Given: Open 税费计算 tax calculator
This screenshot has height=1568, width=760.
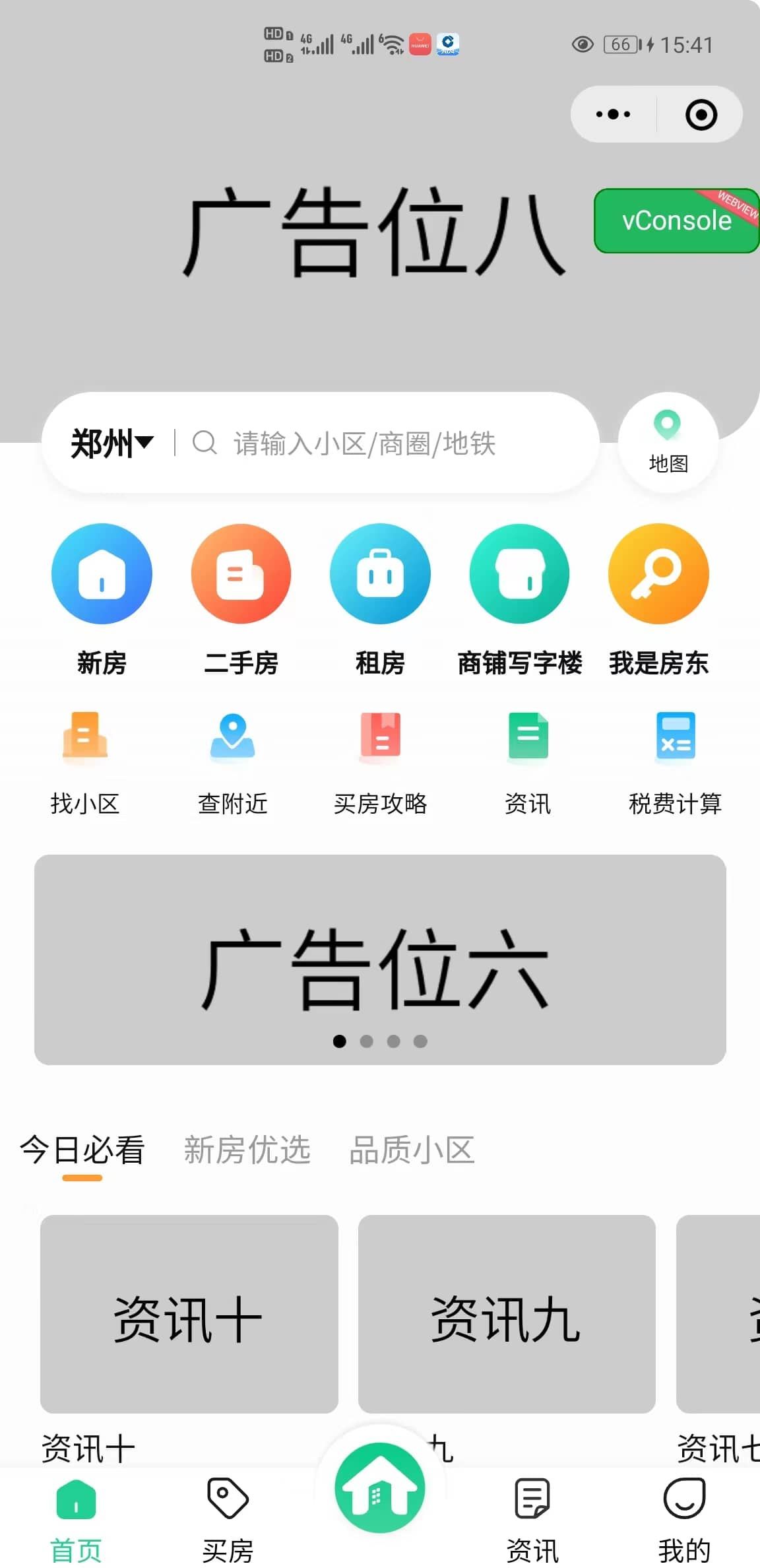Looking at the screenshot, I should pos(675,764).
